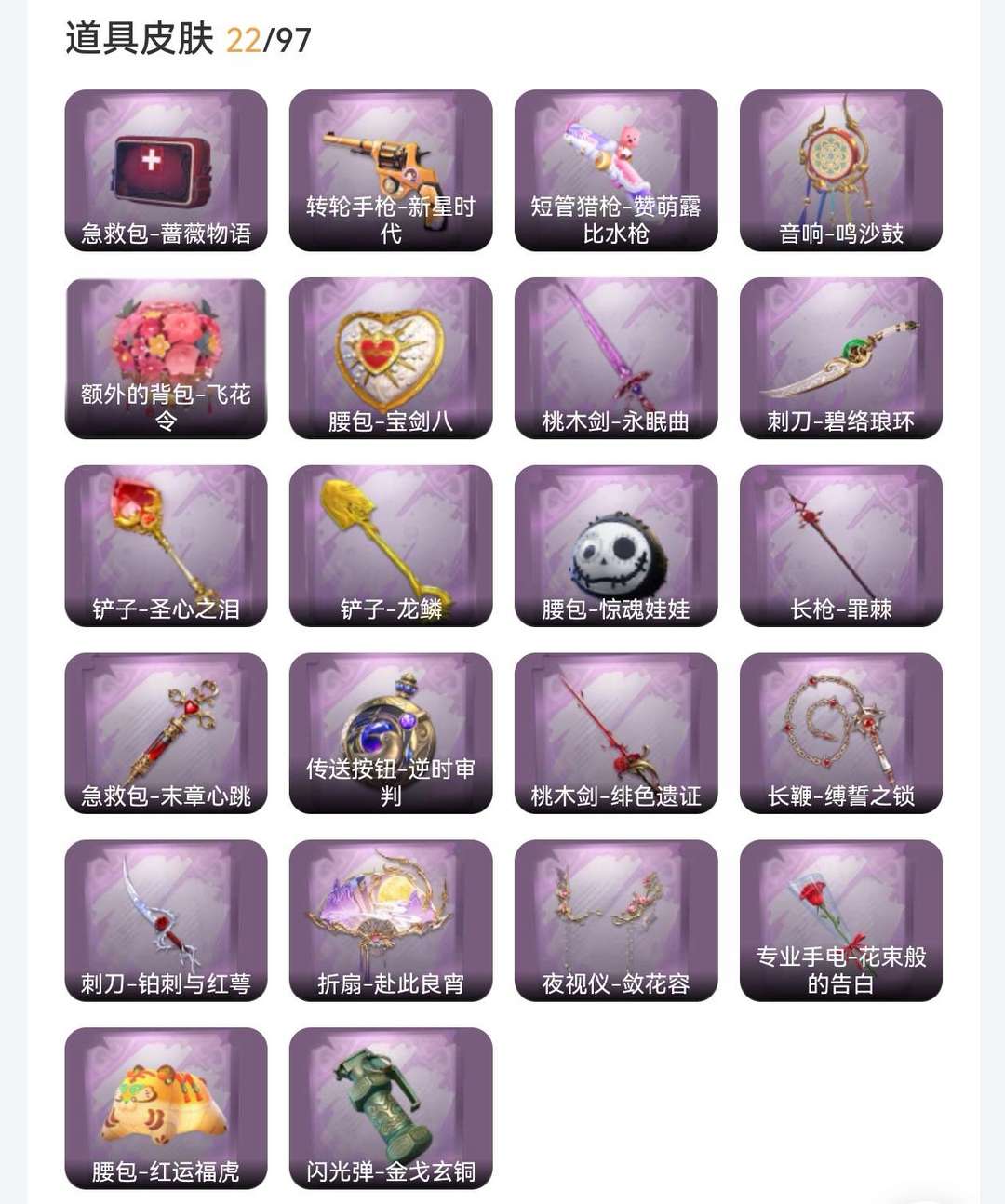
Task: Open the 音响-鸣沙鼓 skin
Action: point(841,170)
